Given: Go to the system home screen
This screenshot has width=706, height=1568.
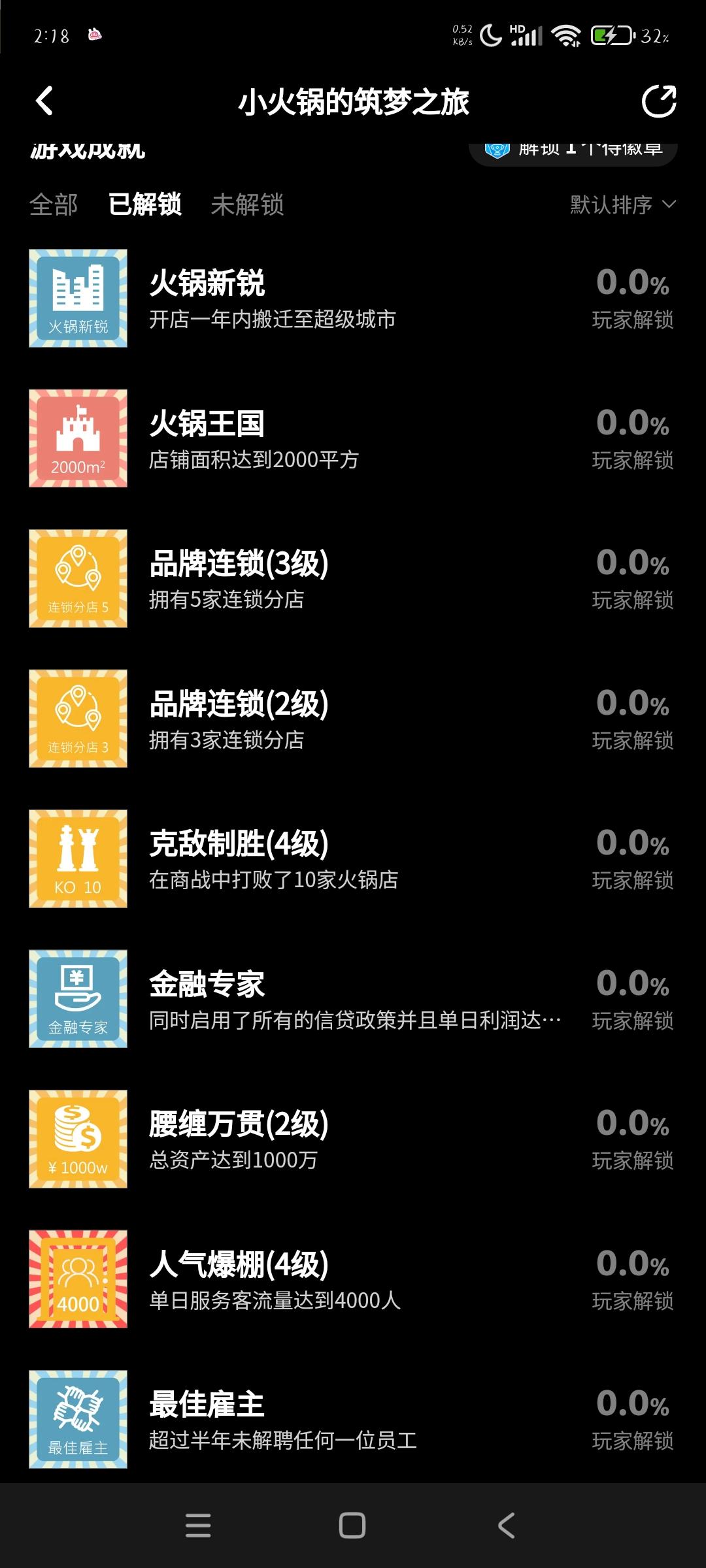Looking at the screenshot, I should pos(352,1526).
